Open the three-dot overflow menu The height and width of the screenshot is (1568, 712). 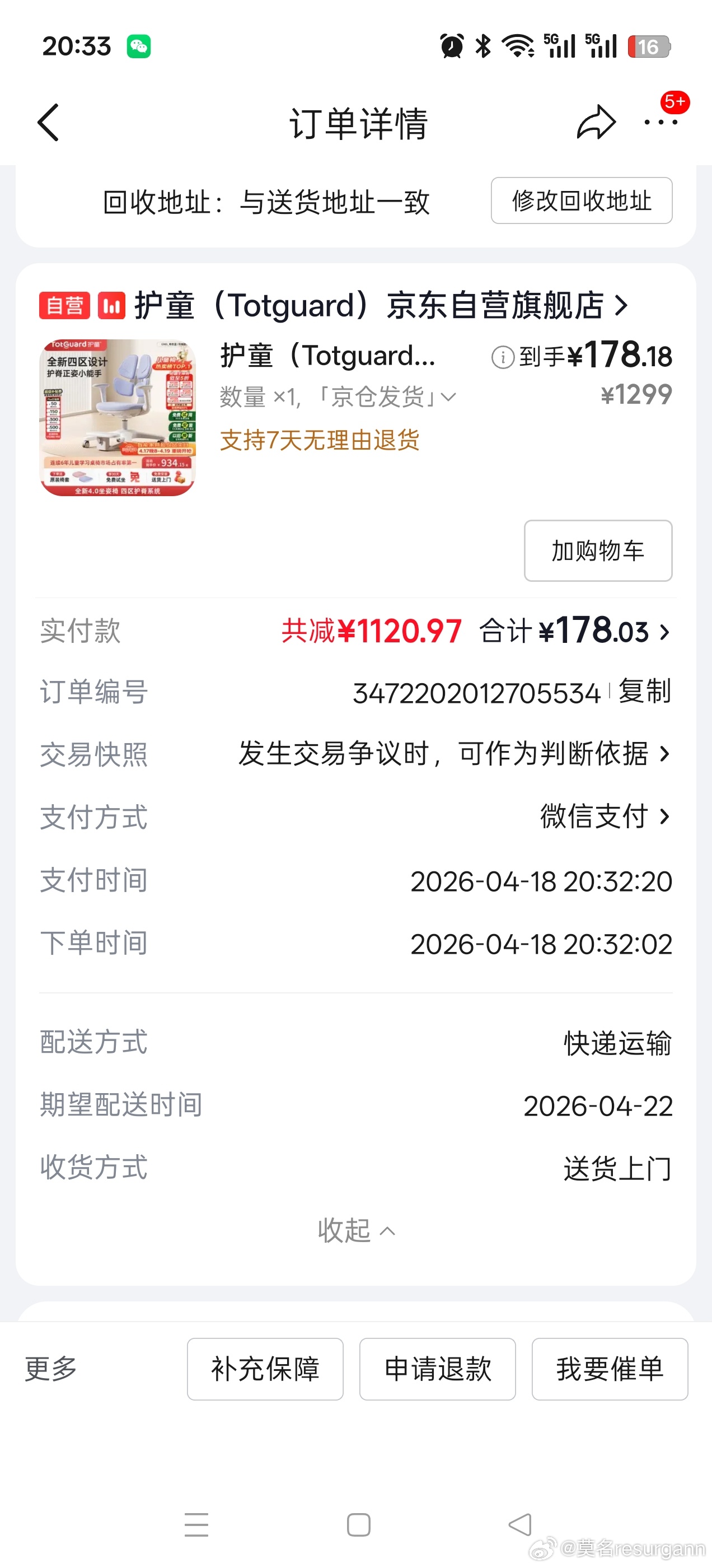(661, 122)
